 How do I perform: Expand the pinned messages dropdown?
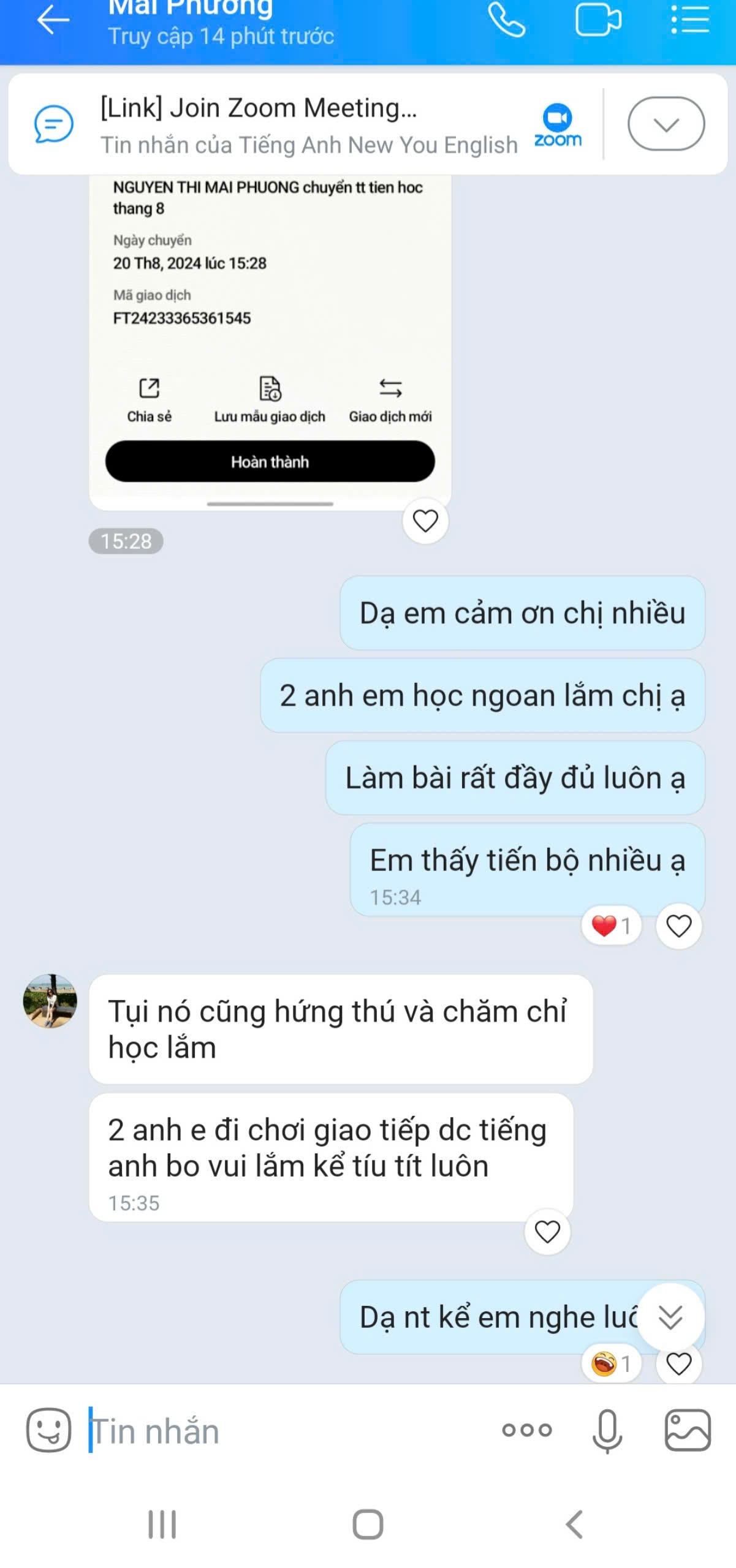point(666,124)
